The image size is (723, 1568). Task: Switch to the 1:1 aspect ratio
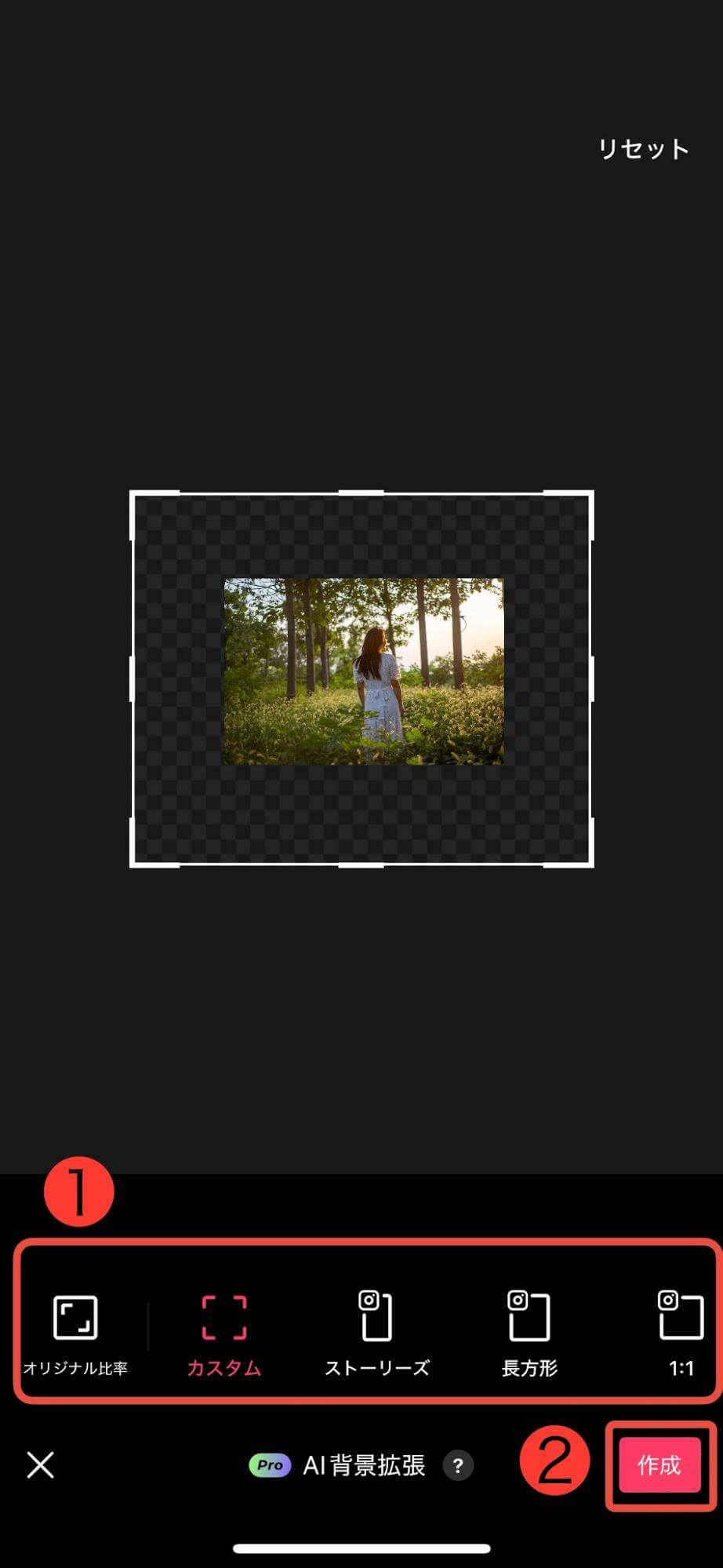pos(681,1333)
